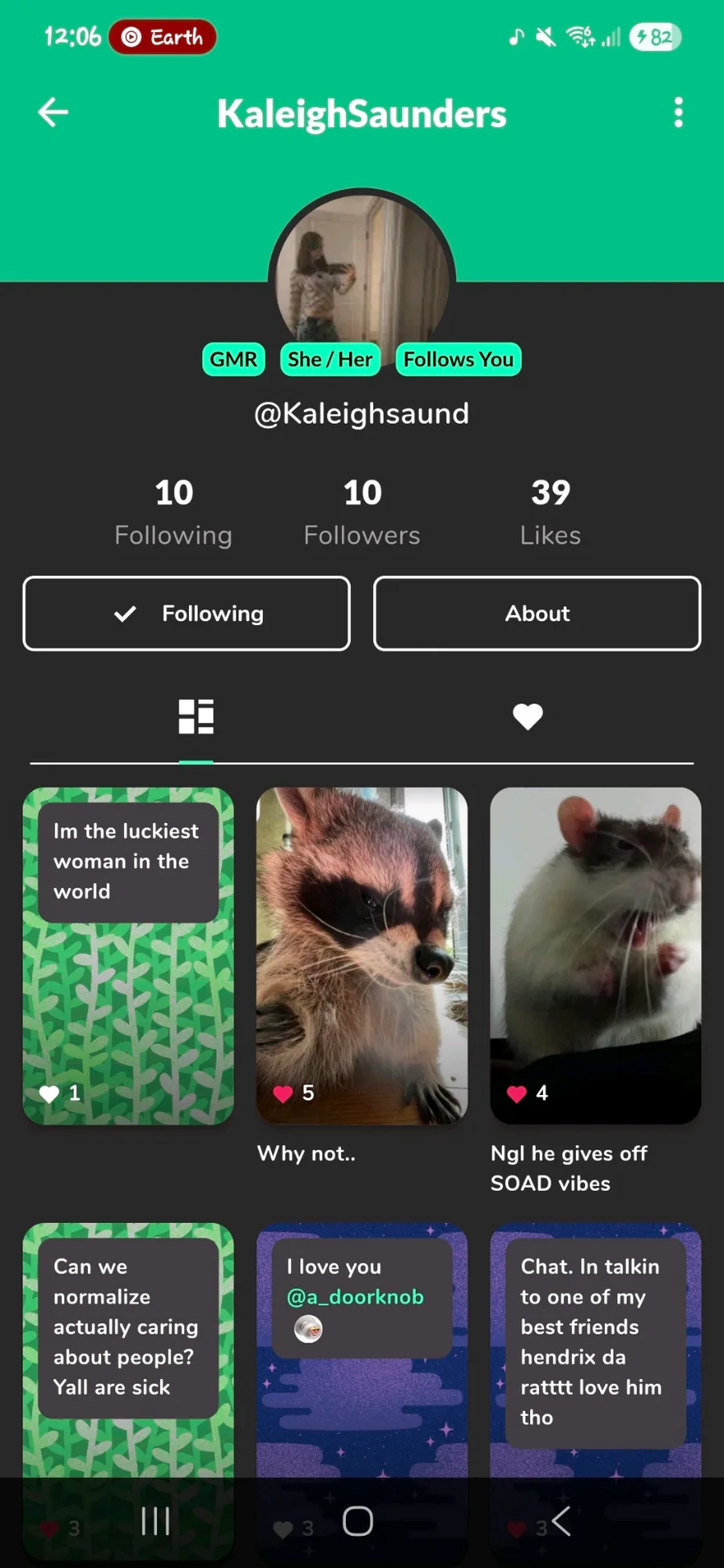Screen dimensions: 724x1568
Task: View the 10 Following list
Action: point(174,512)
